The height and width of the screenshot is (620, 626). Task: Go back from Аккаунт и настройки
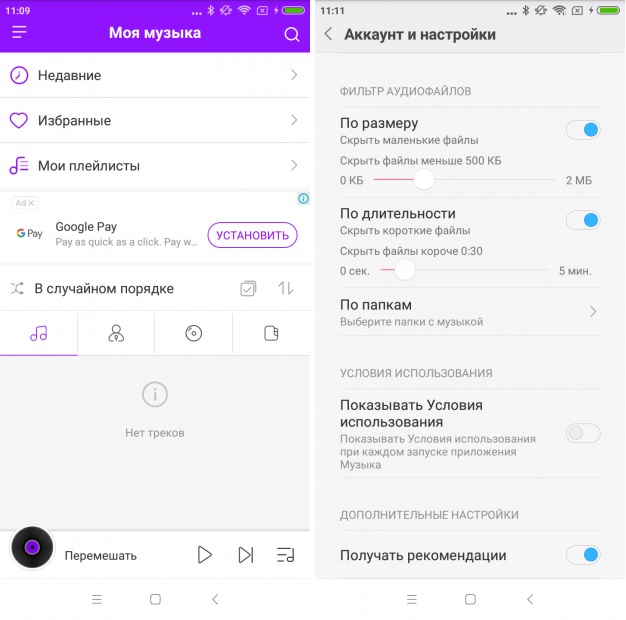[328, 34]
